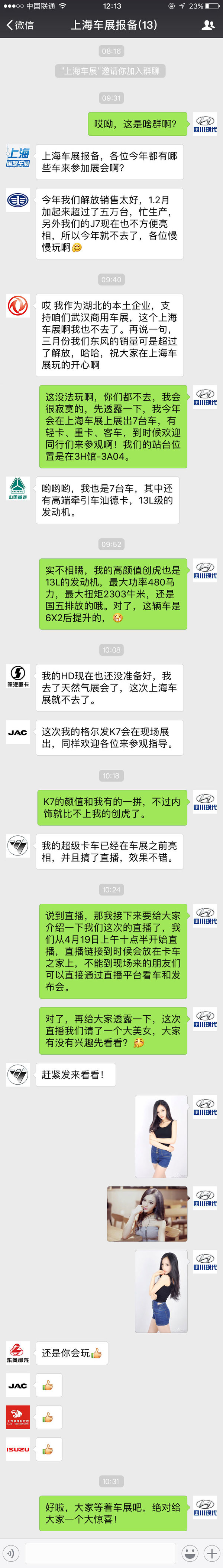This screenshot has width=223, height=1568.
Task: Go back to the 微信 chat list
Action: point(19,25)
